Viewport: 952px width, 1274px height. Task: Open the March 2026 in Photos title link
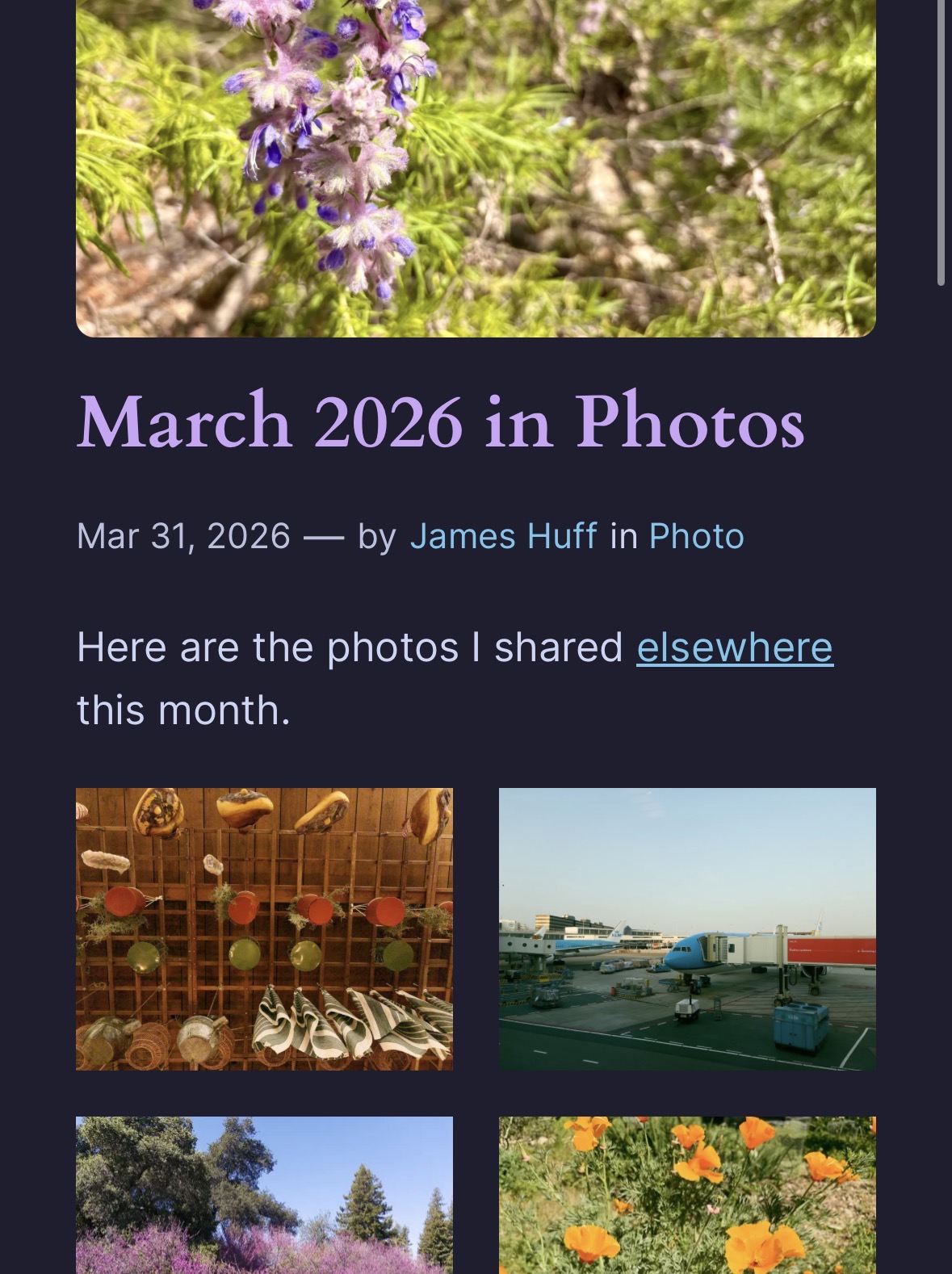(440, 421)
